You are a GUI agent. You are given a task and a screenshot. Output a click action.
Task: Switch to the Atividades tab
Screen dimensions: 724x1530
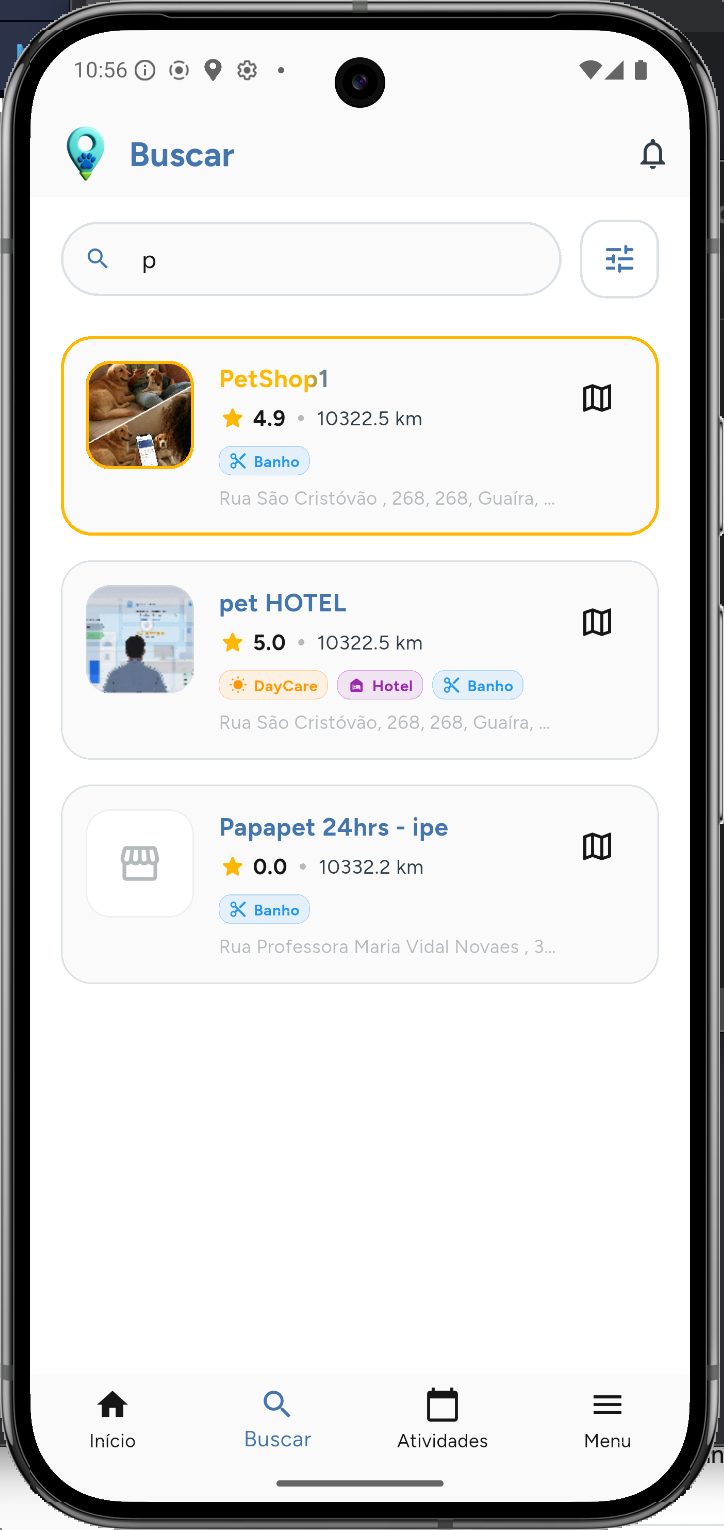(x=442, y=1419)
